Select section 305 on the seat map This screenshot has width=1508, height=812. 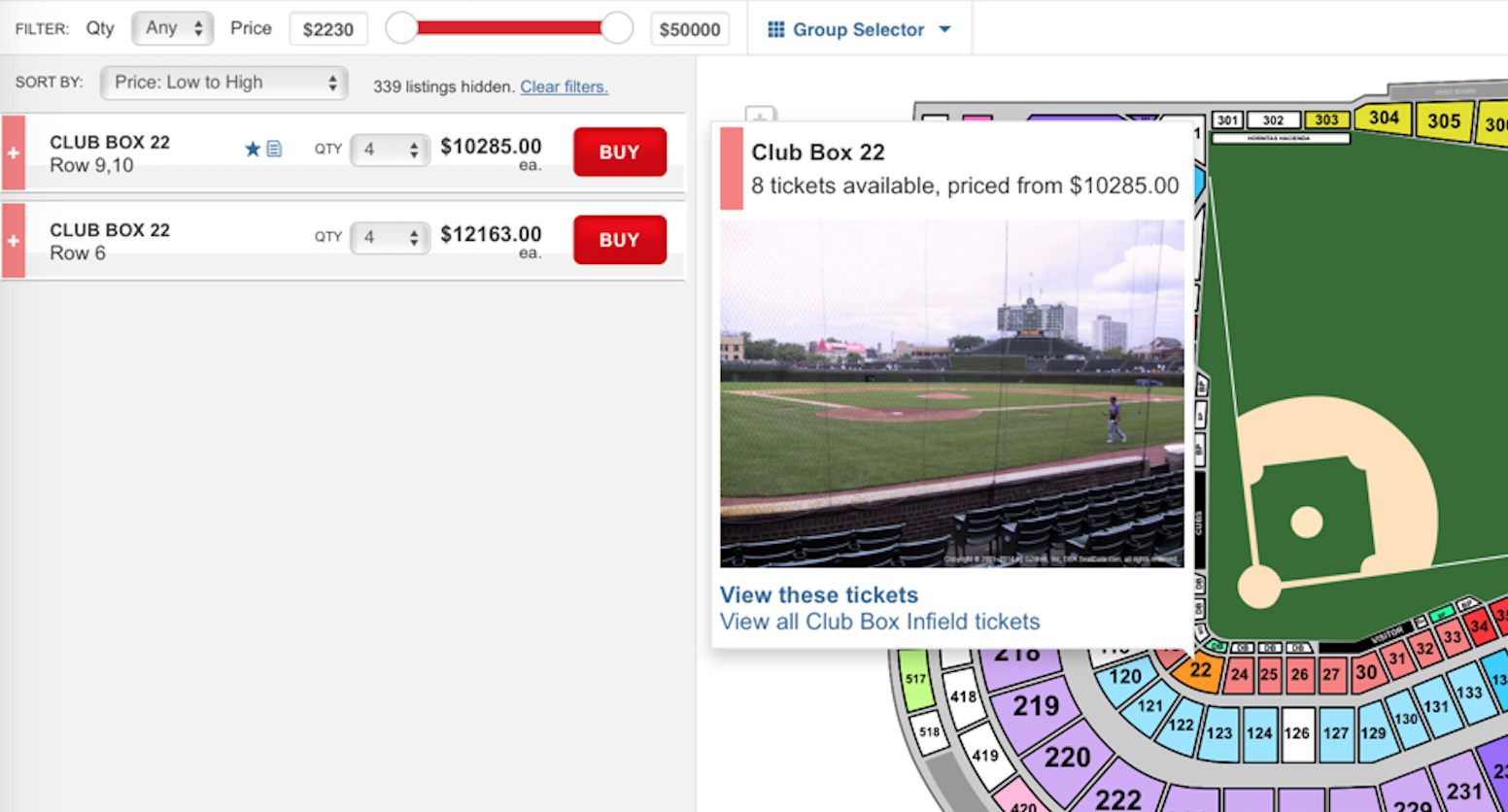[x=1443, y=120]
